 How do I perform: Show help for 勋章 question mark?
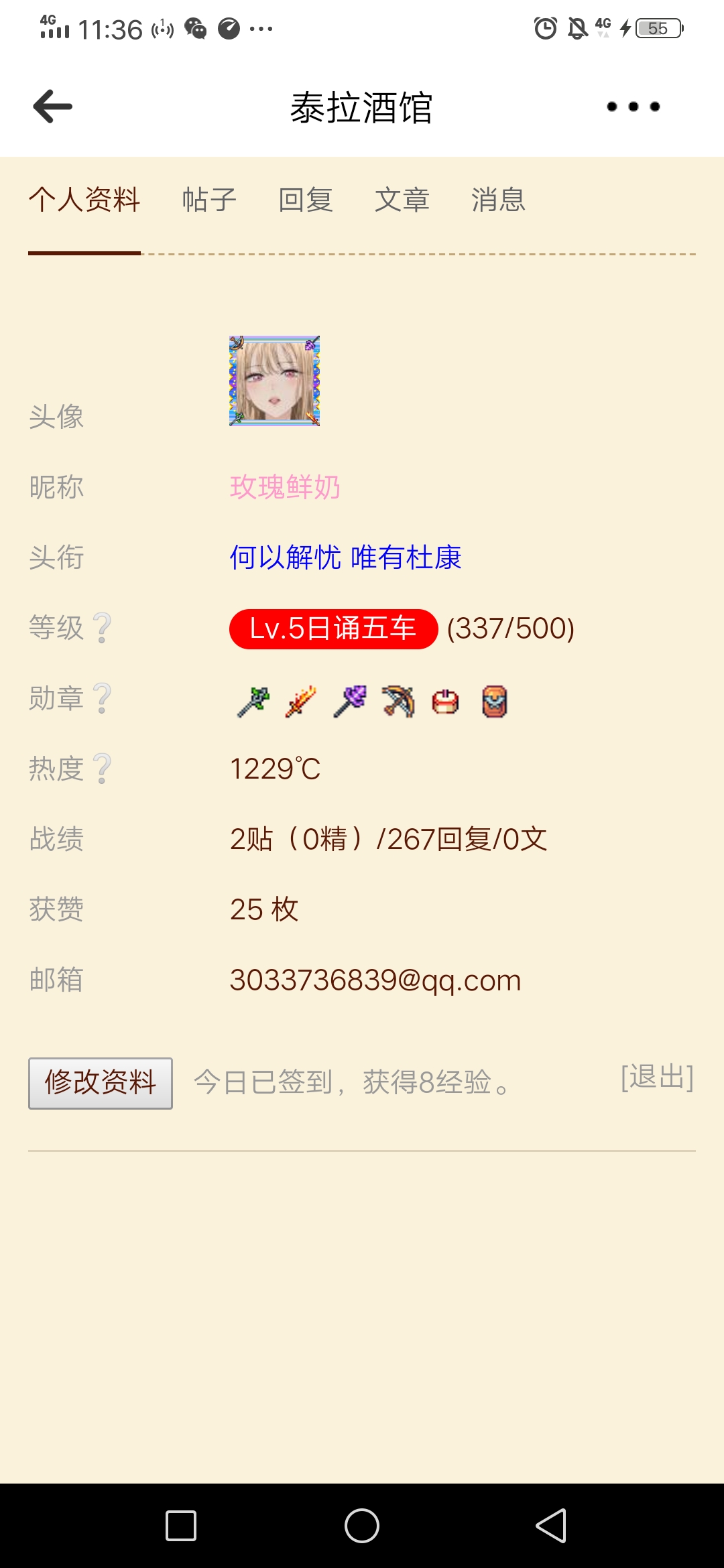coord(103,699)
